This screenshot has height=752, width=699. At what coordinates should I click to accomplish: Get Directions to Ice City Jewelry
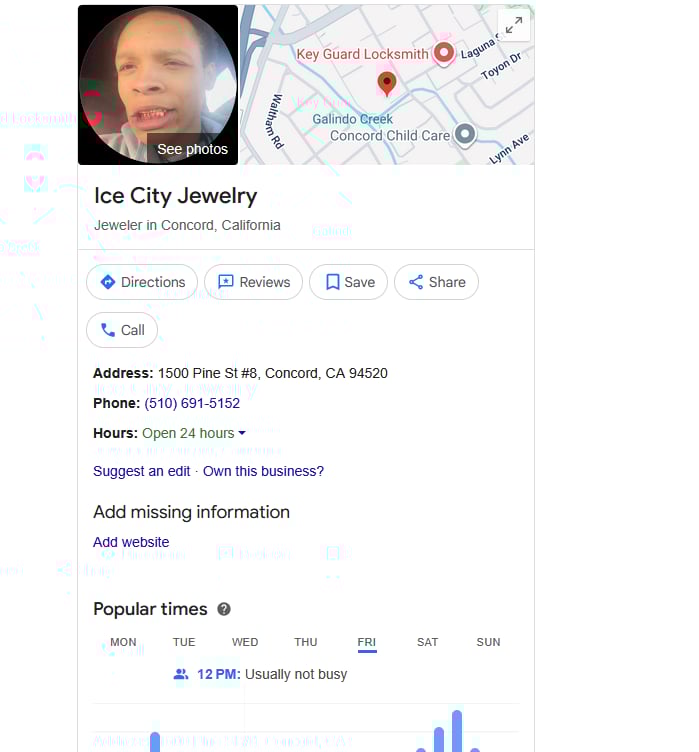142,282
